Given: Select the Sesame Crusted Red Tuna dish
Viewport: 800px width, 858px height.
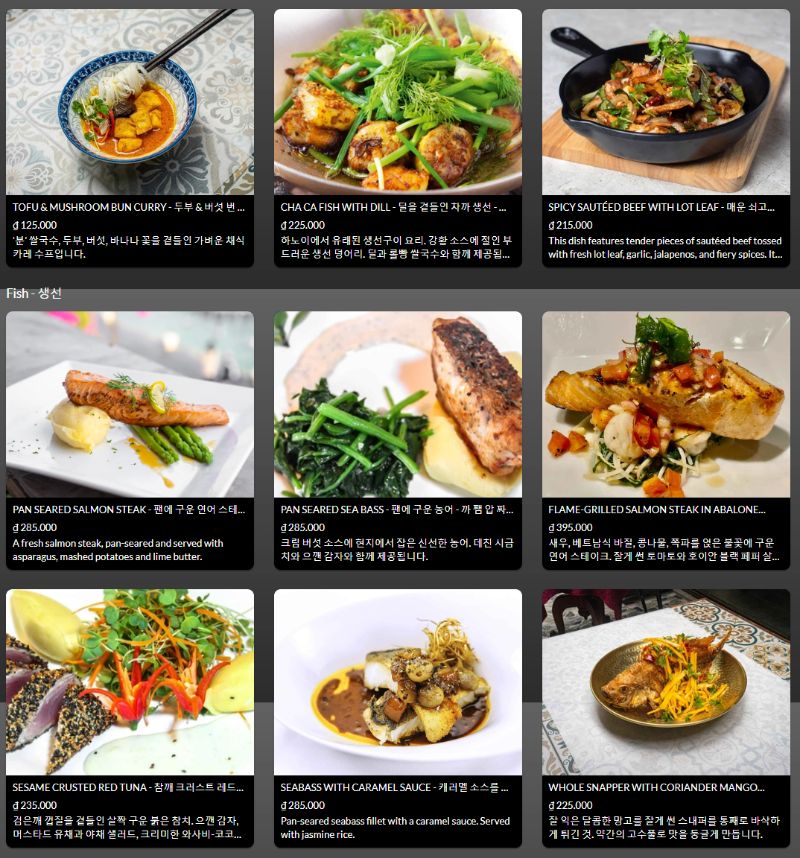Looking at the screenshot, I should tap(129, 682).
